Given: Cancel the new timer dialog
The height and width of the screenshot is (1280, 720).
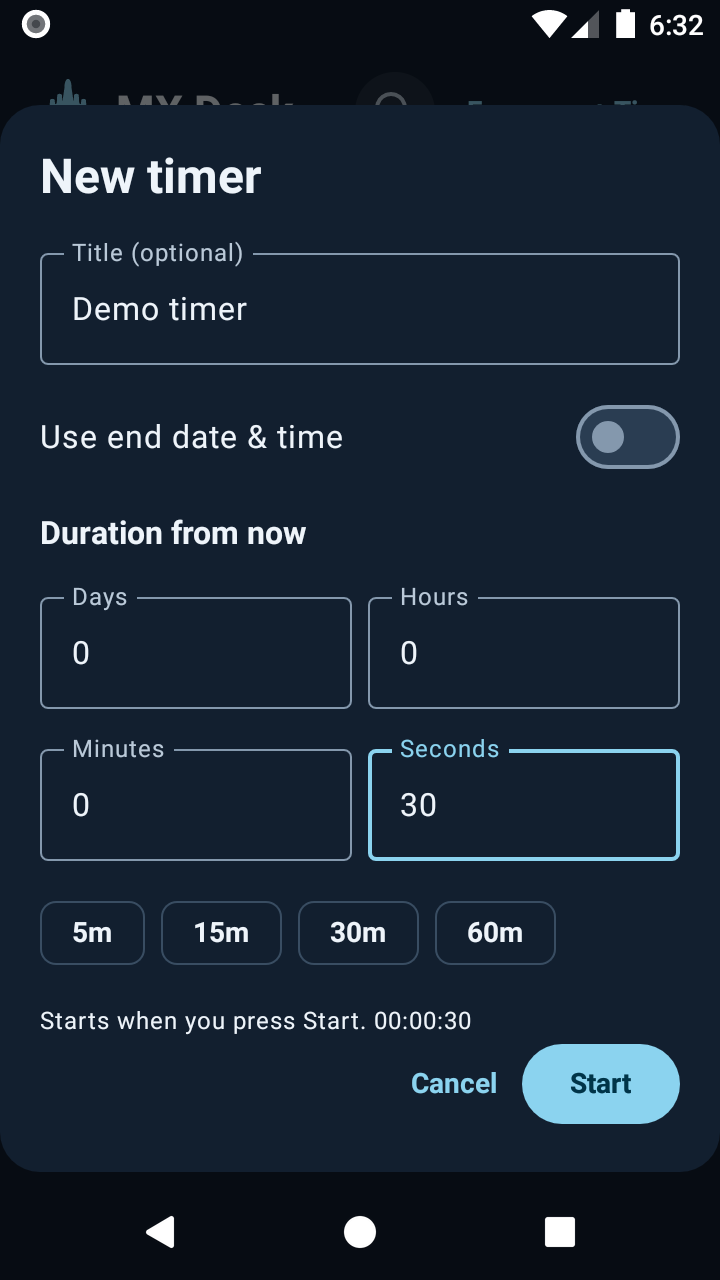Looking at the screenshot, I should coord(454,1084).
